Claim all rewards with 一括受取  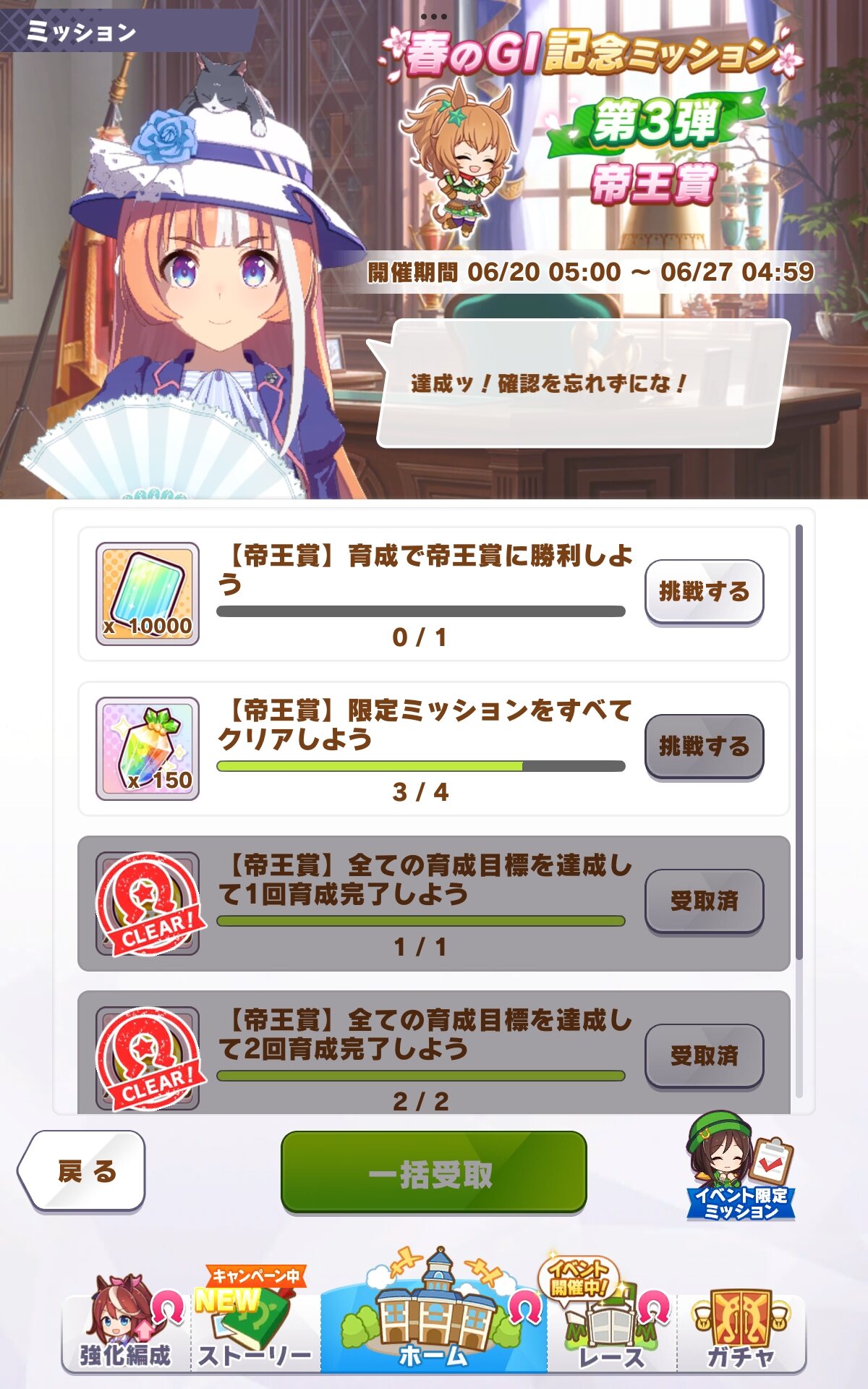pyautogui.click(x=433, y=1171)
